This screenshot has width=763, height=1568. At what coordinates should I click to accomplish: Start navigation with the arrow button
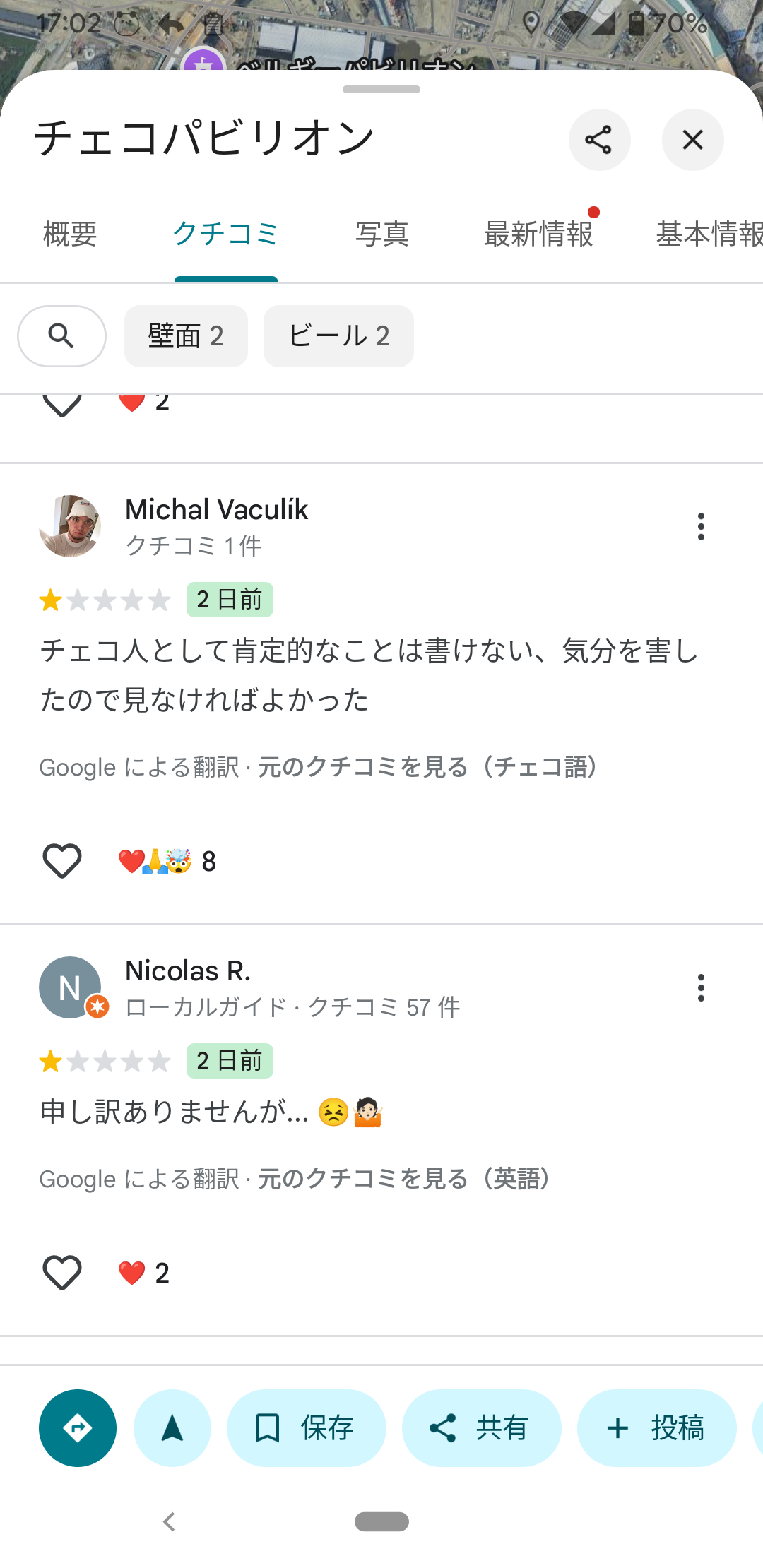coord(172,1428)
